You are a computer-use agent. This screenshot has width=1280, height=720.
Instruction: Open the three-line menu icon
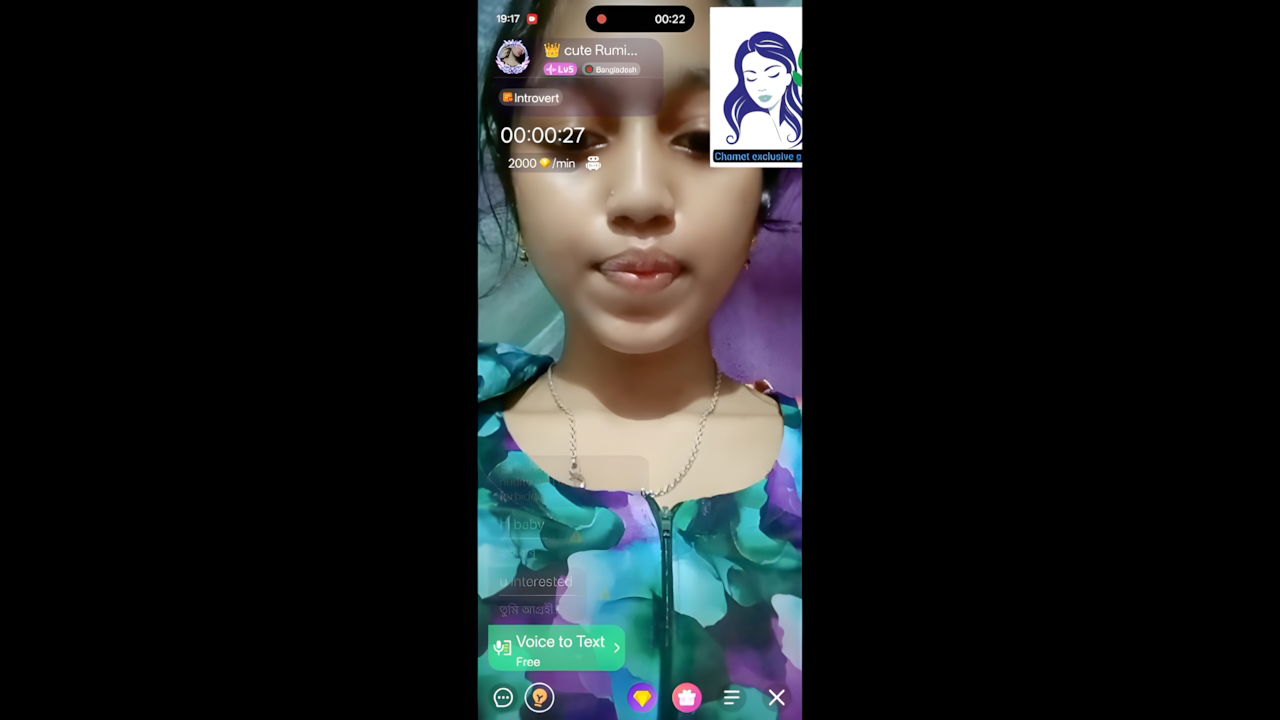(731, 698)
